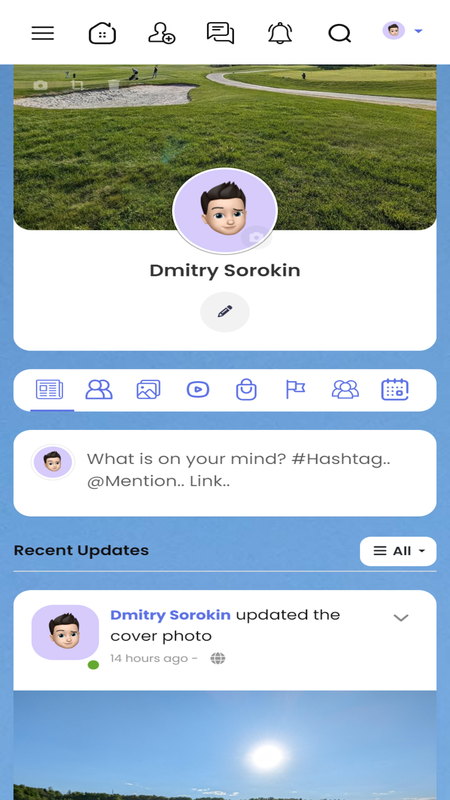The image size is (450, 800).
Task: Switch to the pages flag tab
Action: 295,390
